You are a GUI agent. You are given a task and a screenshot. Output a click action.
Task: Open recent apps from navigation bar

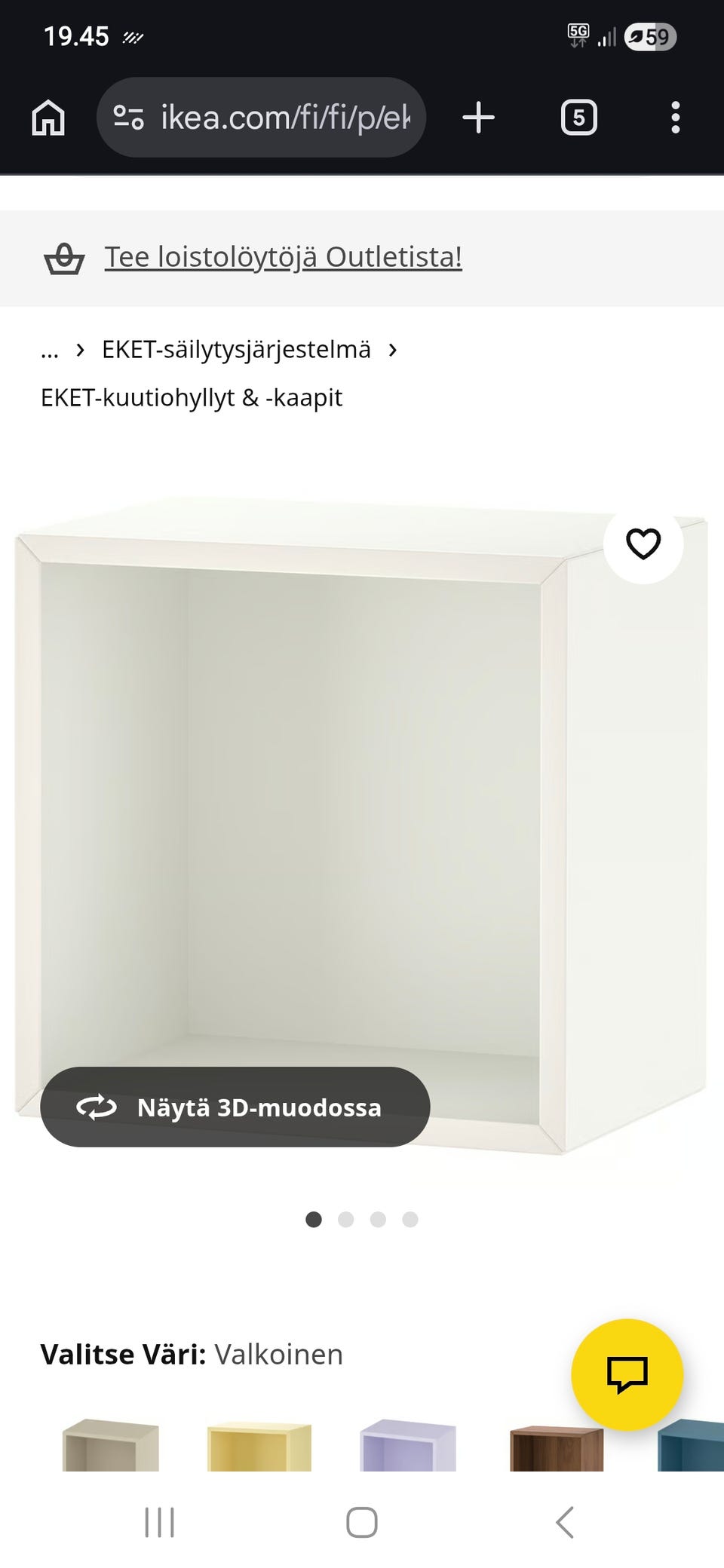click(159, 1522)
